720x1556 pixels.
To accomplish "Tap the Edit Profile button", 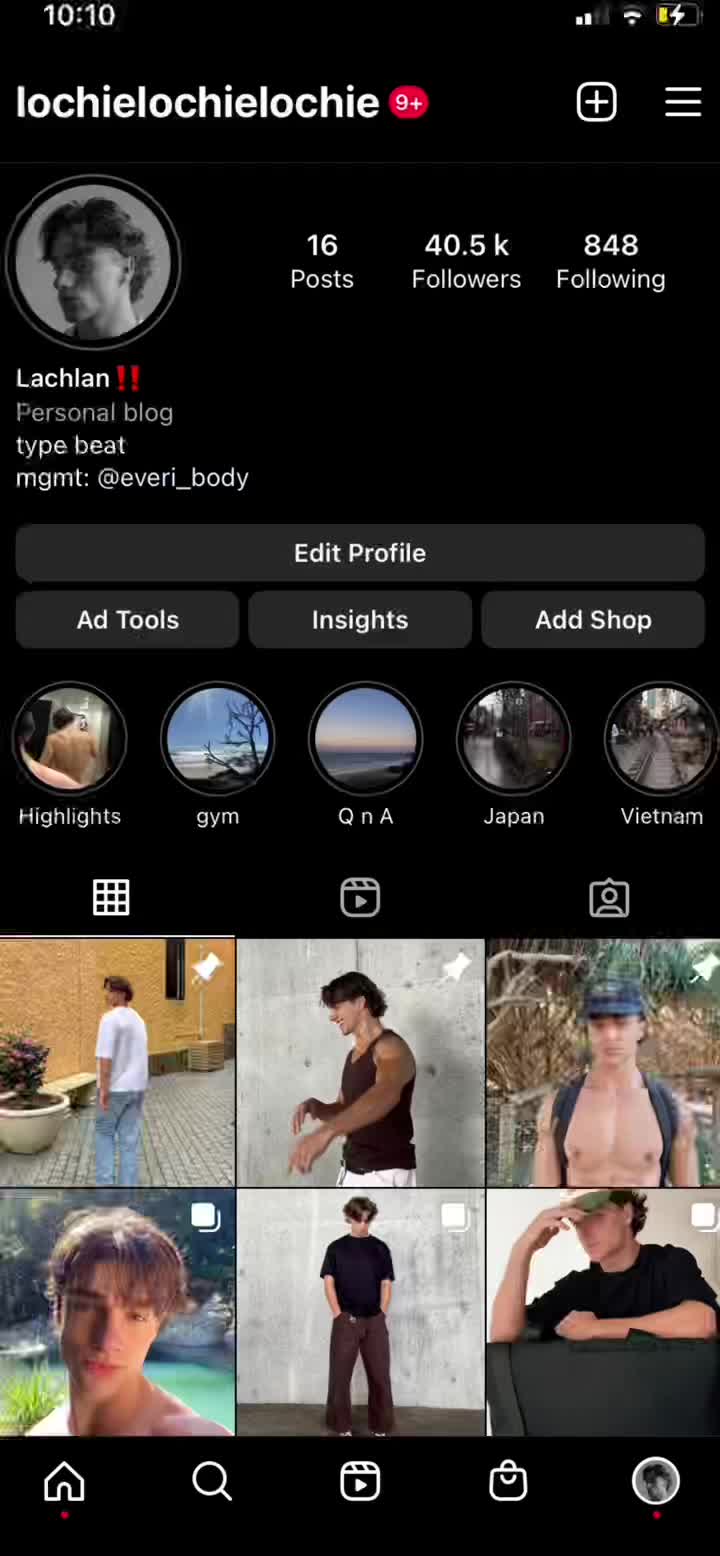I will pyautogui.click(x=360, y=553).
